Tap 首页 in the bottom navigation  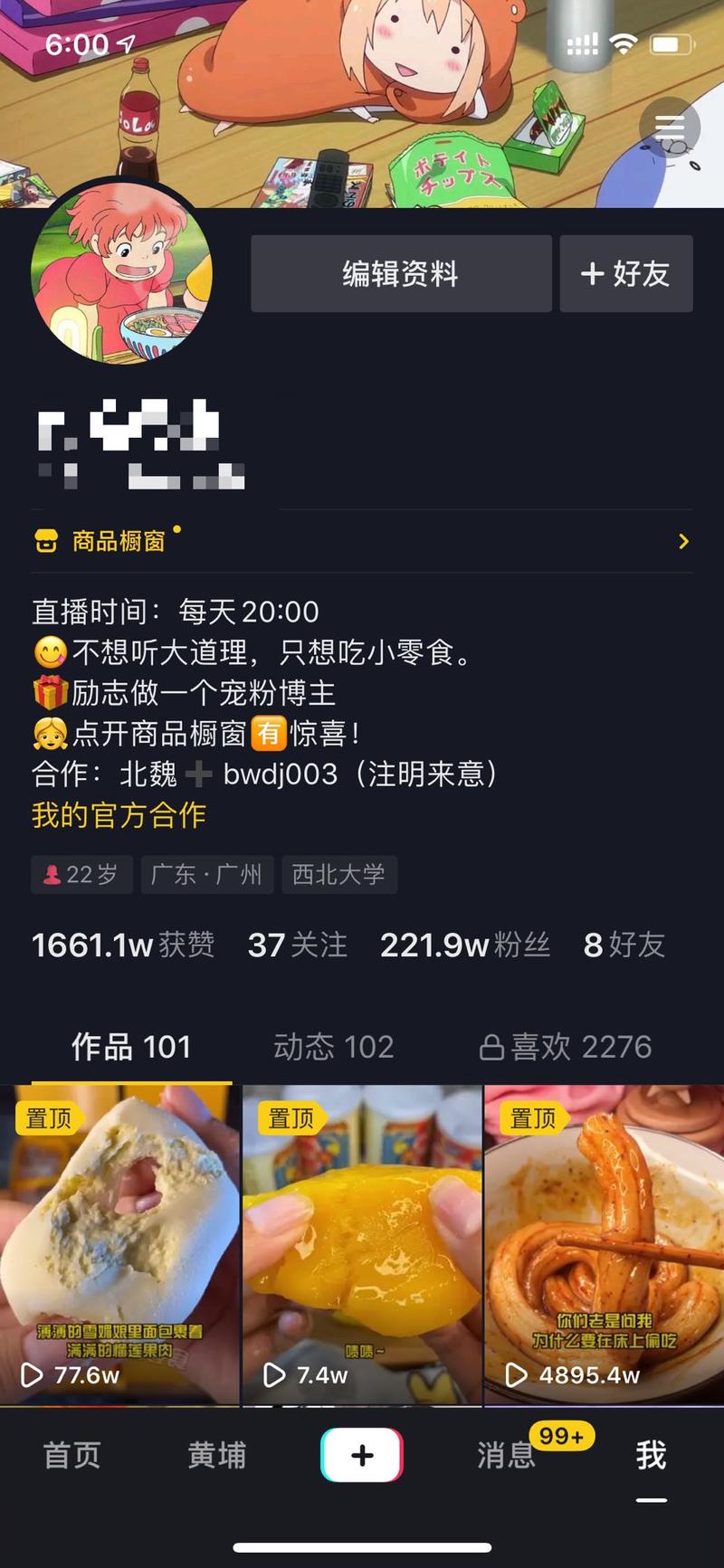72,1454
